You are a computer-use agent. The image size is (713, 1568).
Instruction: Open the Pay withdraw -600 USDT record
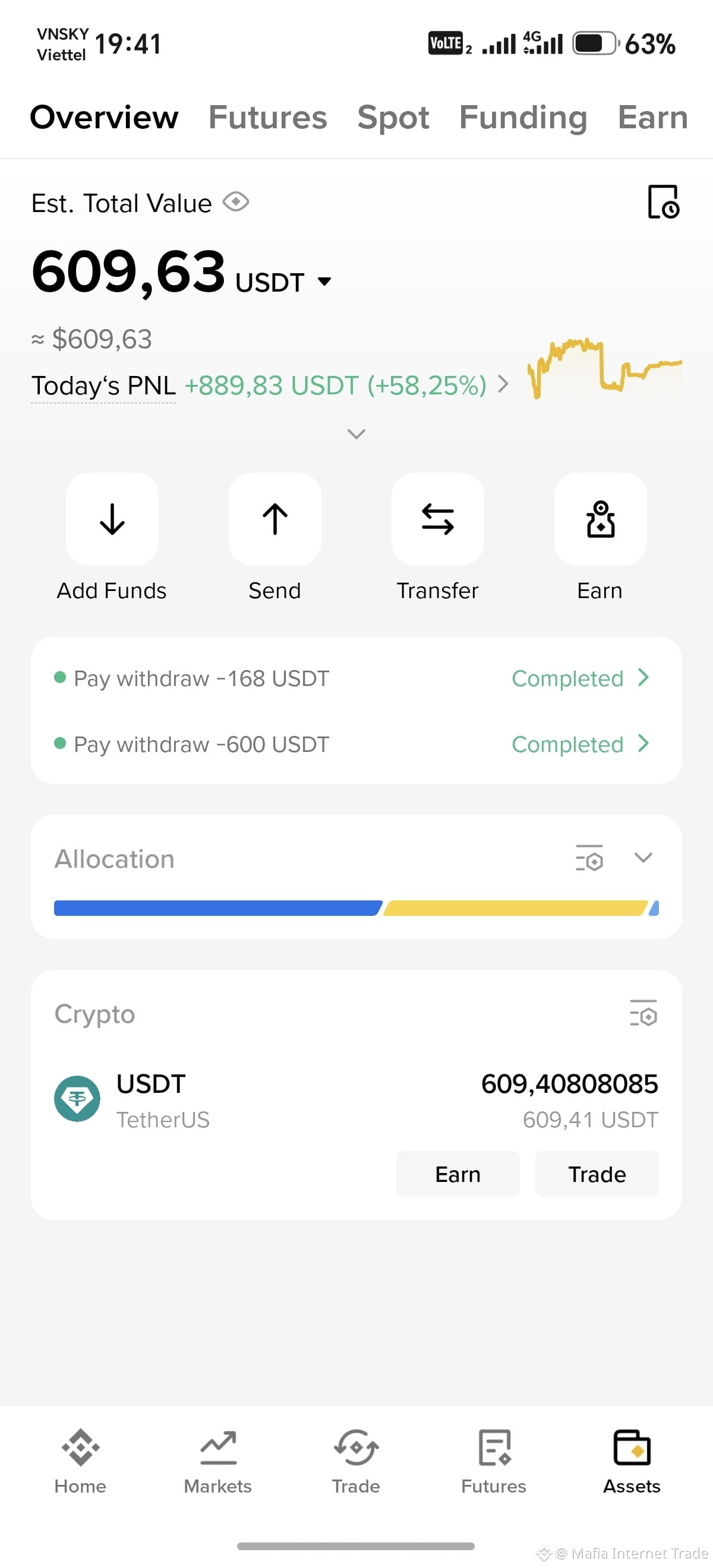click(x=356, y=744)
